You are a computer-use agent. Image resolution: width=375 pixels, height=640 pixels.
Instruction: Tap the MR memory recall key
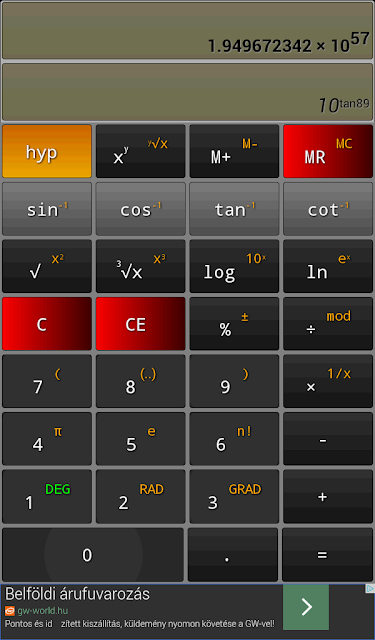328,151
